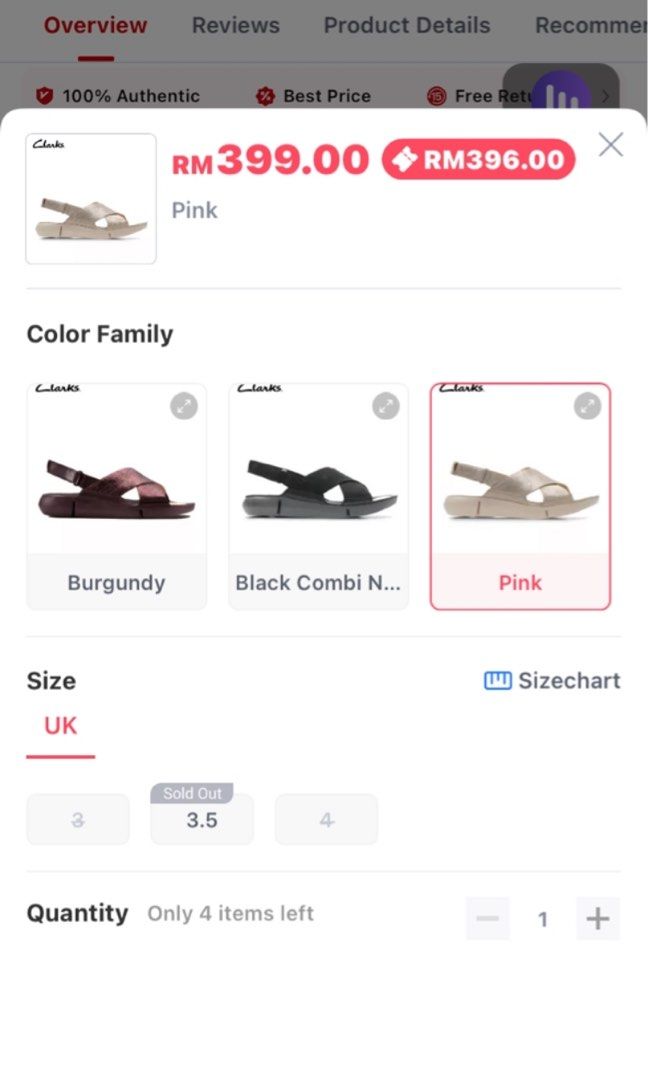Close the product options sheet
The width and height of the screenshot is (648, 1080).
pos(610,145)
